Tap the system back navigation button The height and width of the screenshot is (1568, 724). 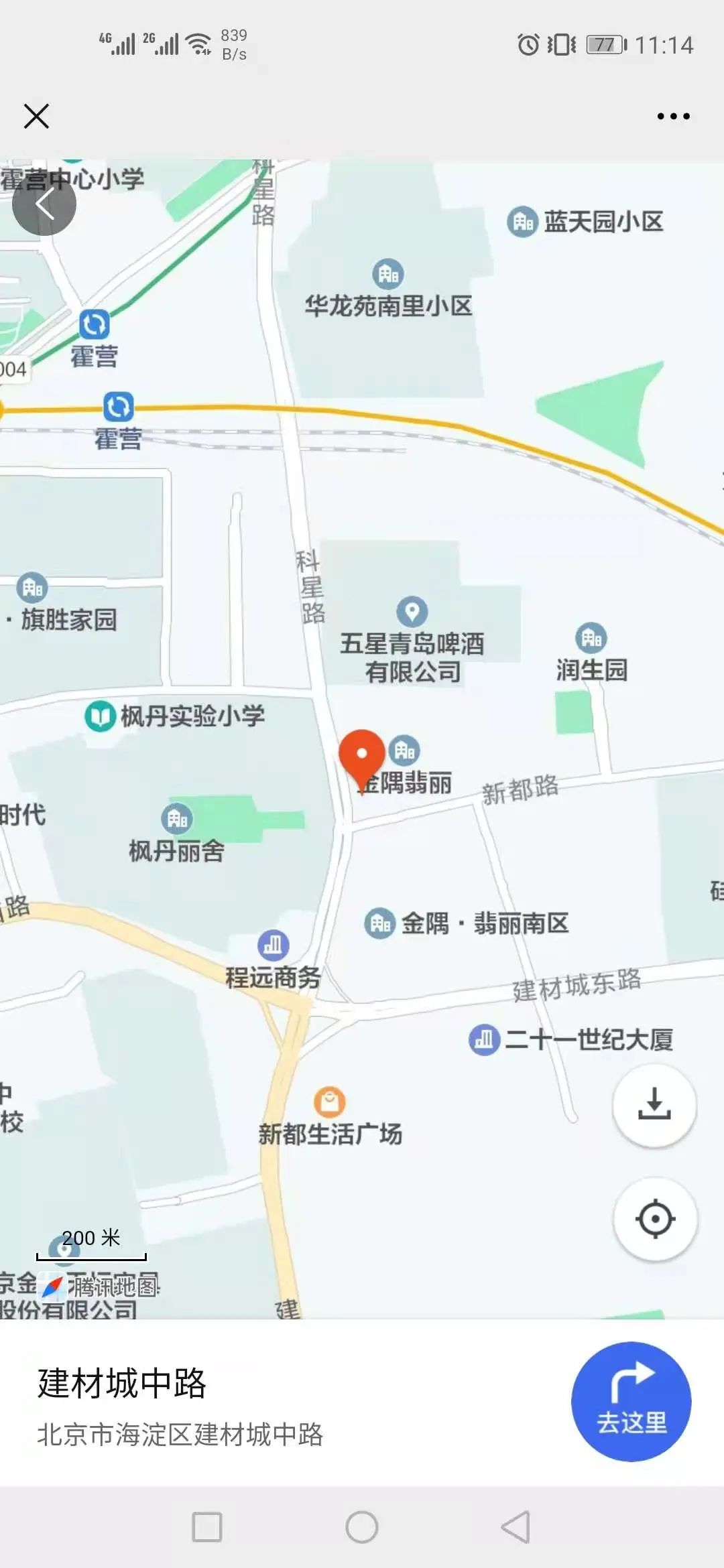[x=516, y=1527]
